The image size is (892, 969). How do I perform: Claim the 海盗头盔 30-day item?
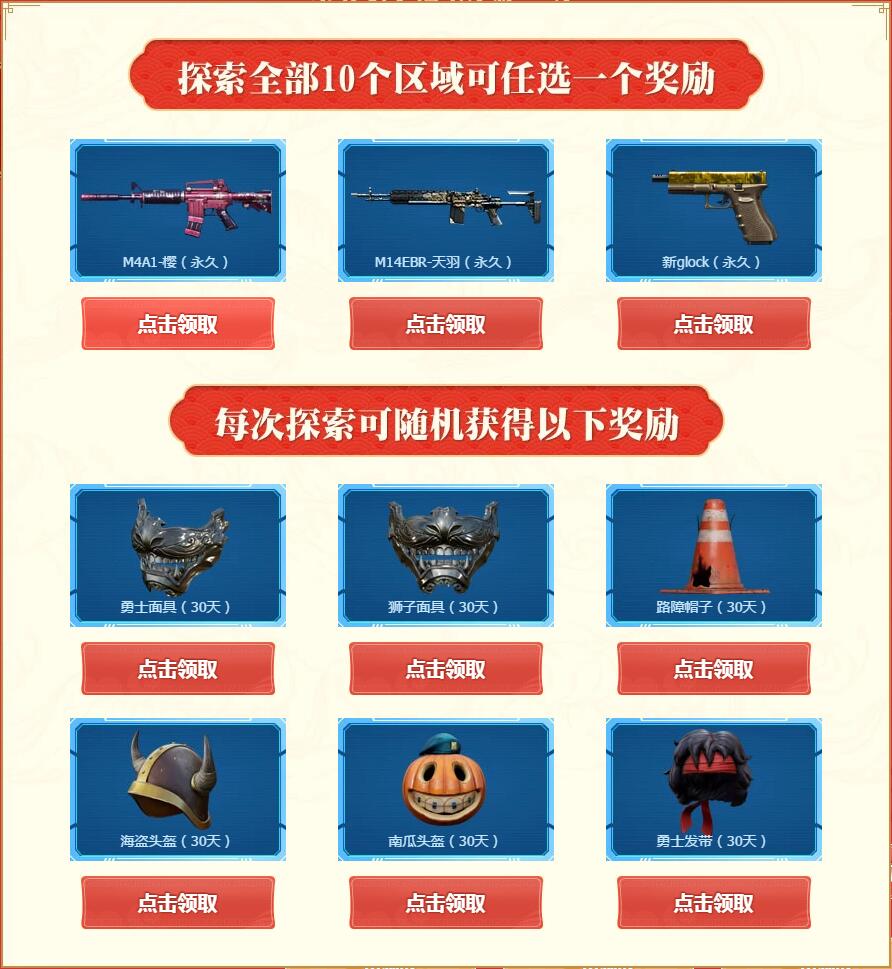[x=178, y=903]
